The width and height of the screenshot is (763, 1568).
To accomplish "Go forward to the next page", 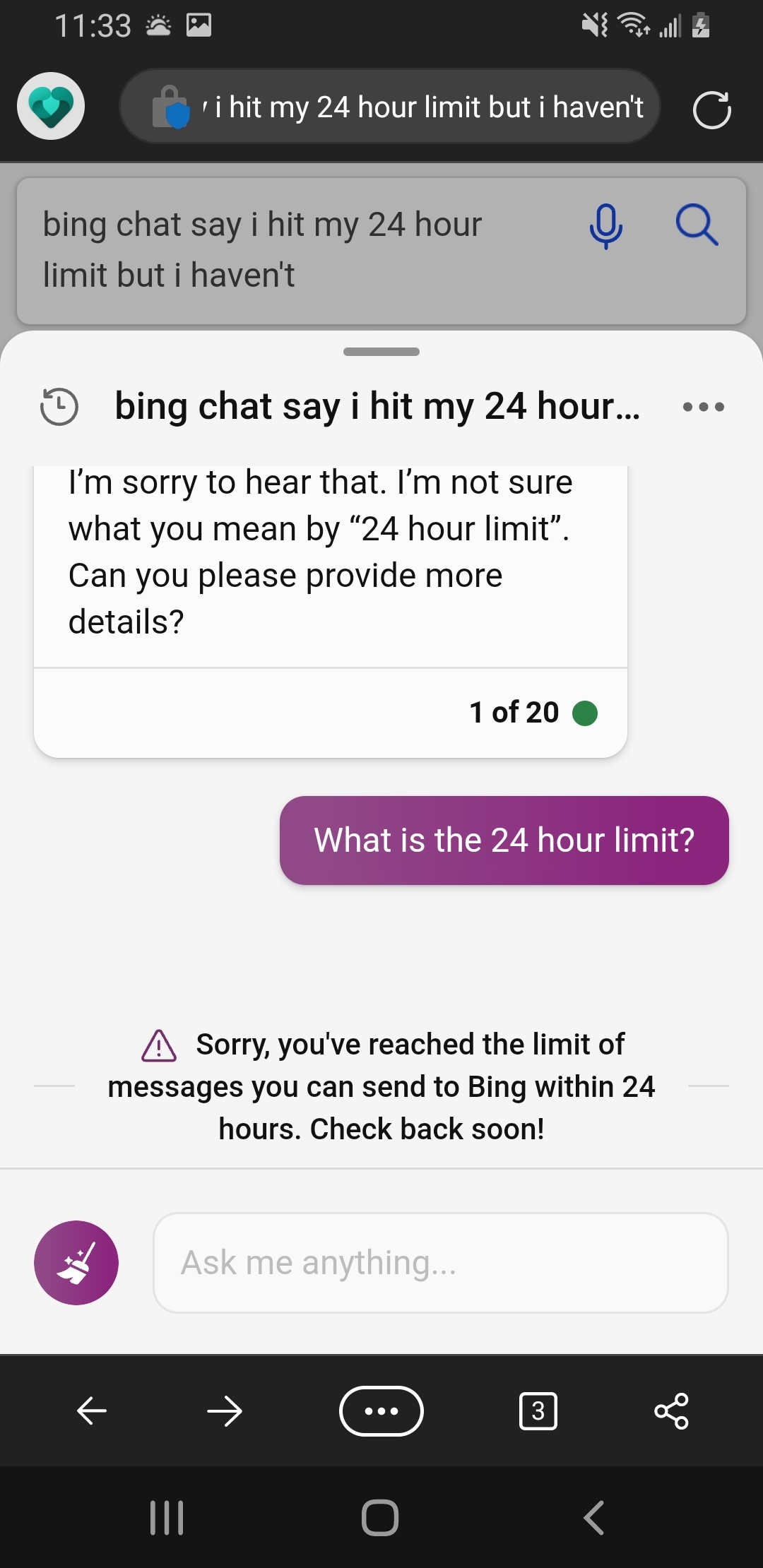I will [225, 1411].
